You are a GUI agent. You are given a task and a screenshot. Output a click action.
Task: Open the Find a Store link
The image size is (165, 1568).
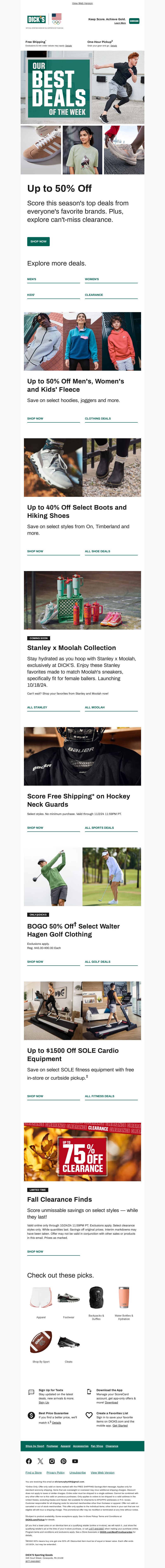[33, 1472]
